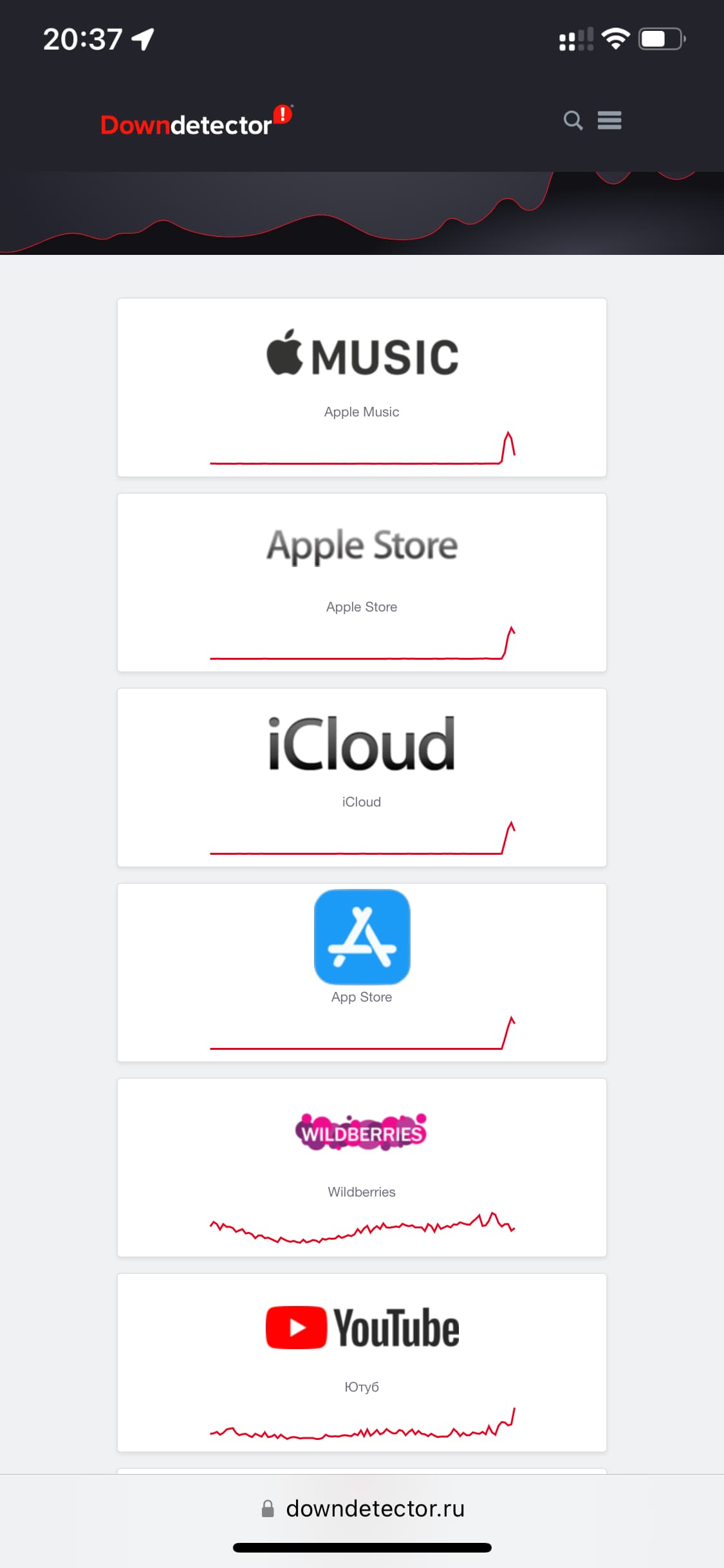The width and height of the screenshot is (724, 1568).
Task: Open the Downdetector search icon
Action: (572, 120)
